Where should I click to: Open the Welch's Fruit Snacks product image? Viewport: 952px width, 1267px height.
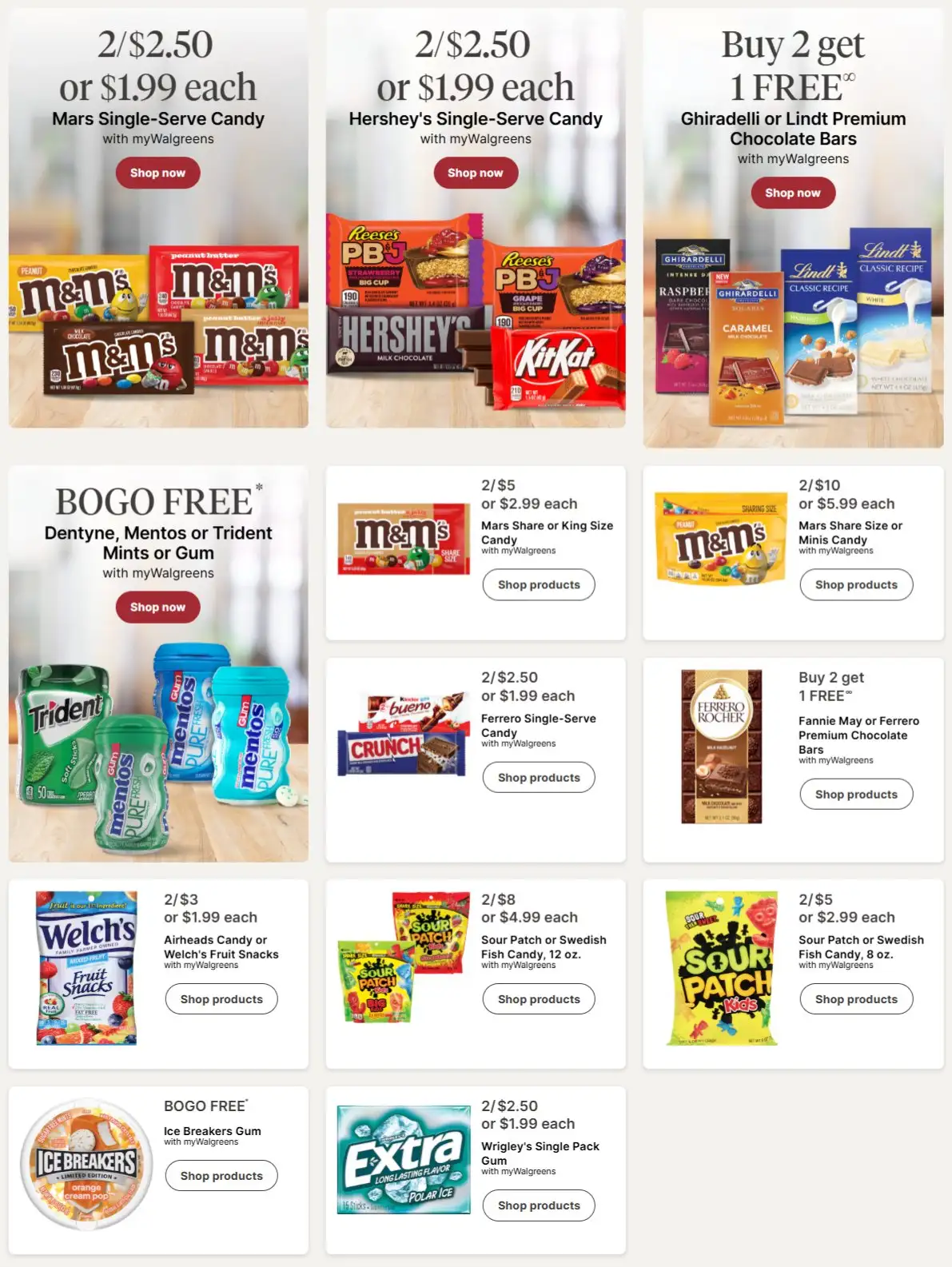86,968
